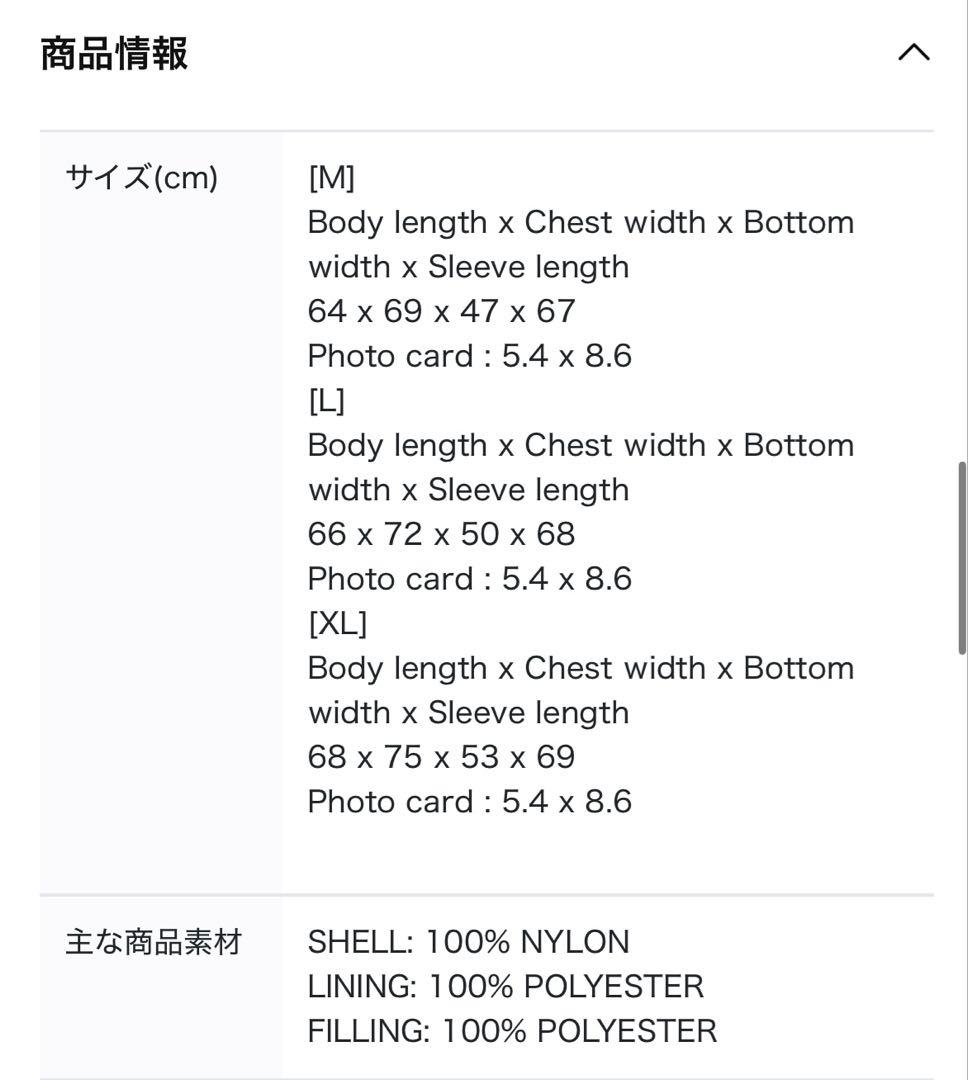968x1080 pixels.
Task: Select the first Photo card dimensions line
Action: (470, 355)
